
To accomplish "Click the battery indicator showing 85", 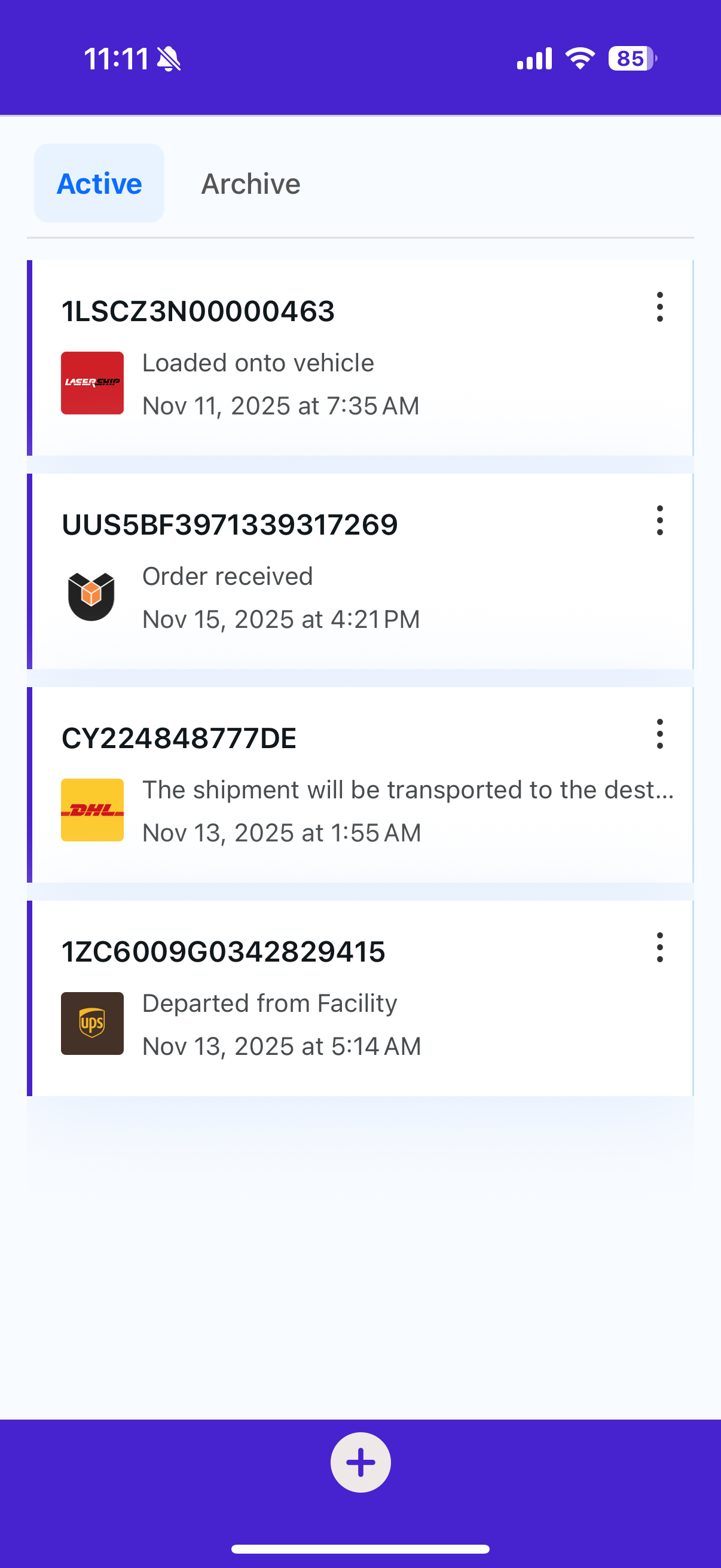I will pyautogui.click(x=630, y=58).
